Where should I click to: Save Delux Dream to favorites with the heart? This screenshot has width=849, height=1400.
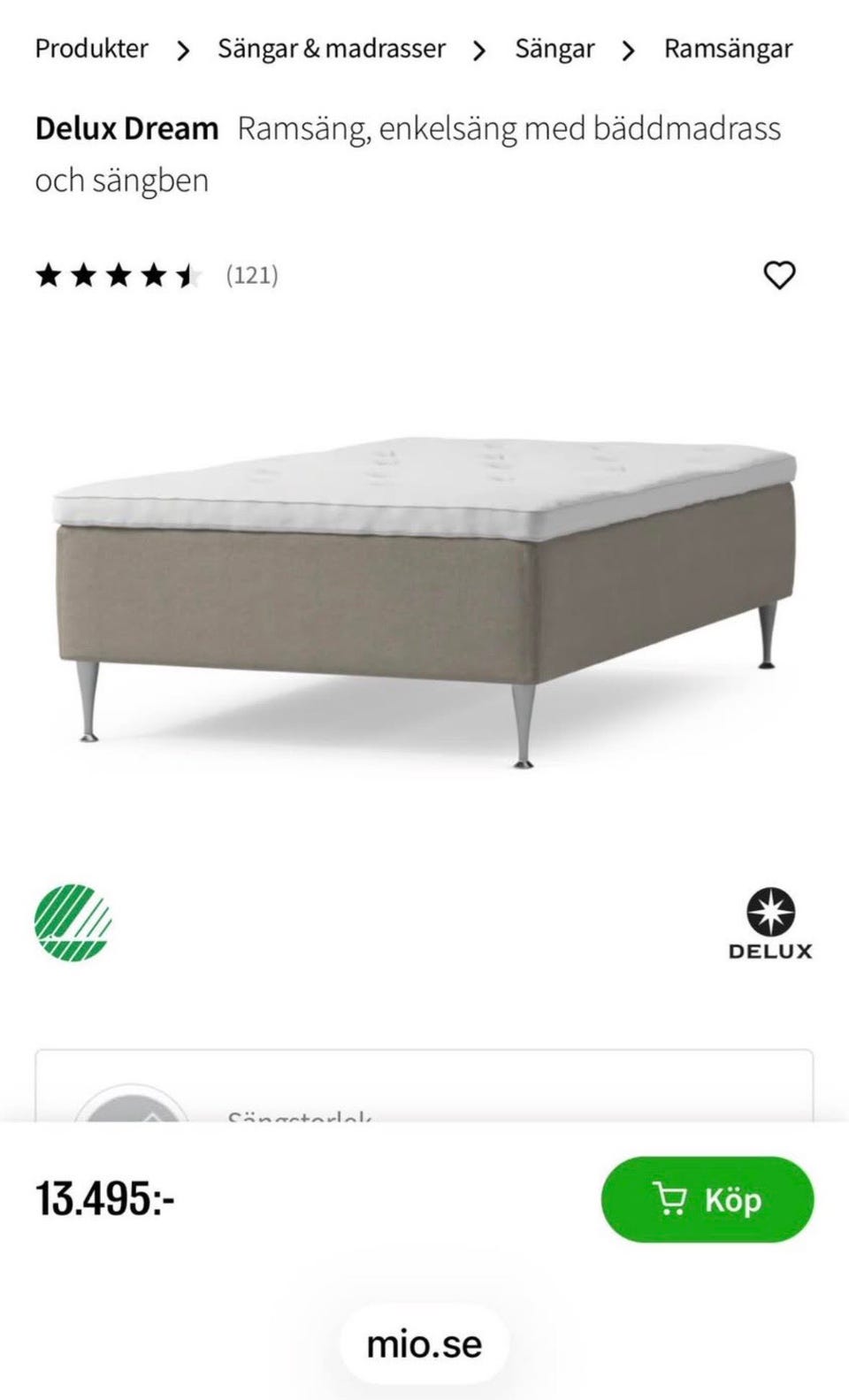[779, 275]
